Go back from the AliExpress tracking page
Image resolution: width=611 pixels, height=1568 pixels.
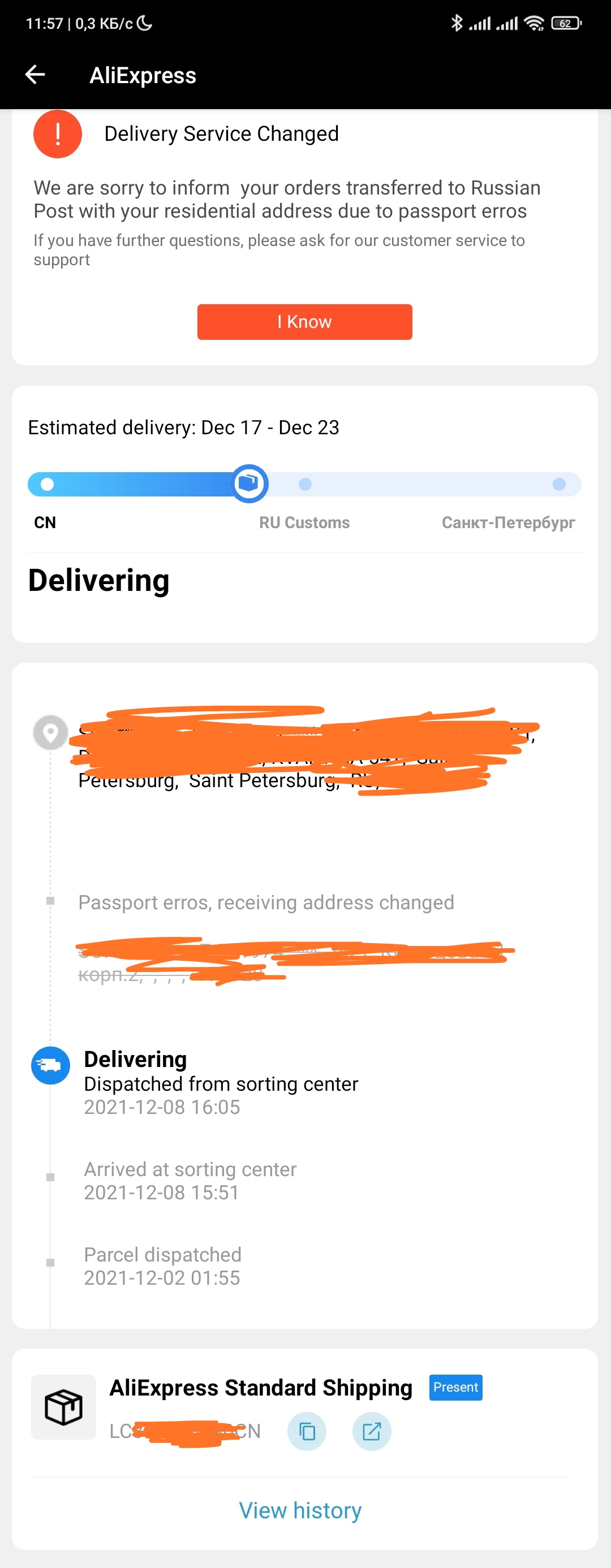point(35,75)
